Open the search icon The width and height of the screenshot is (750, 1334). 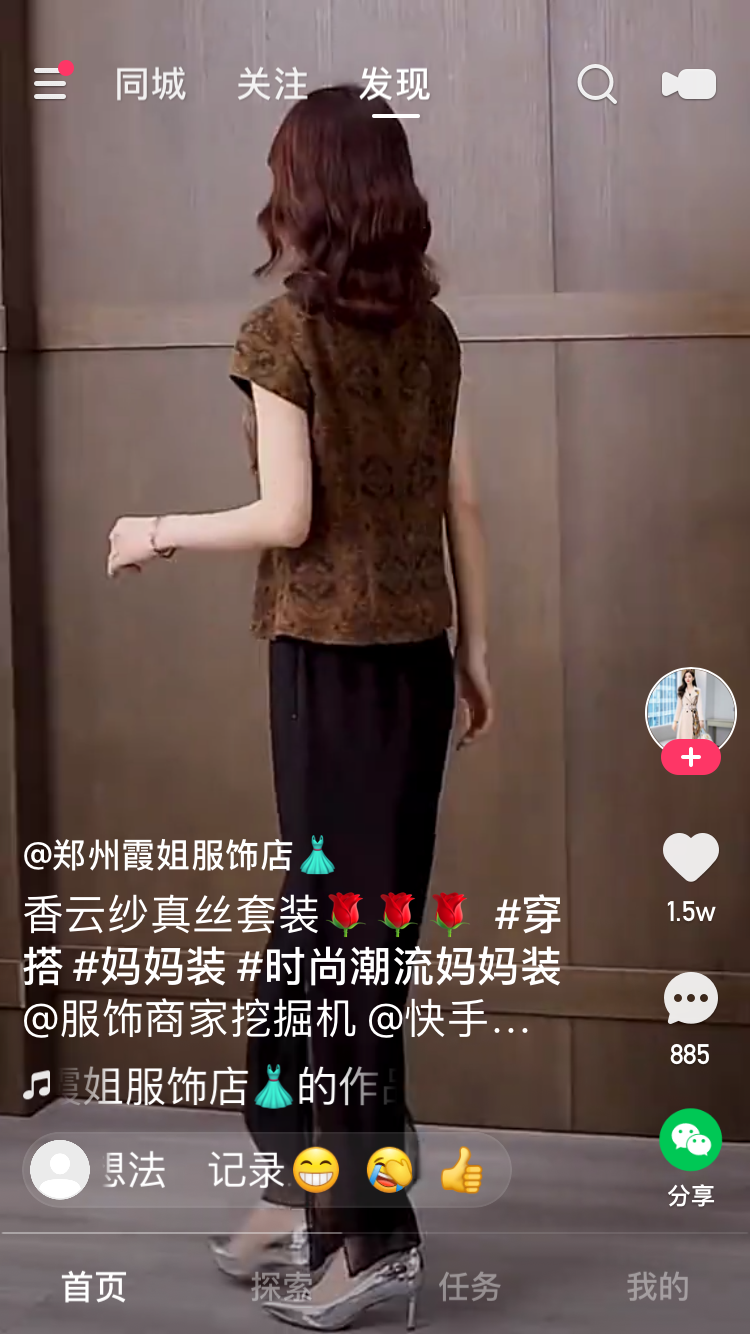pos(597,85)
